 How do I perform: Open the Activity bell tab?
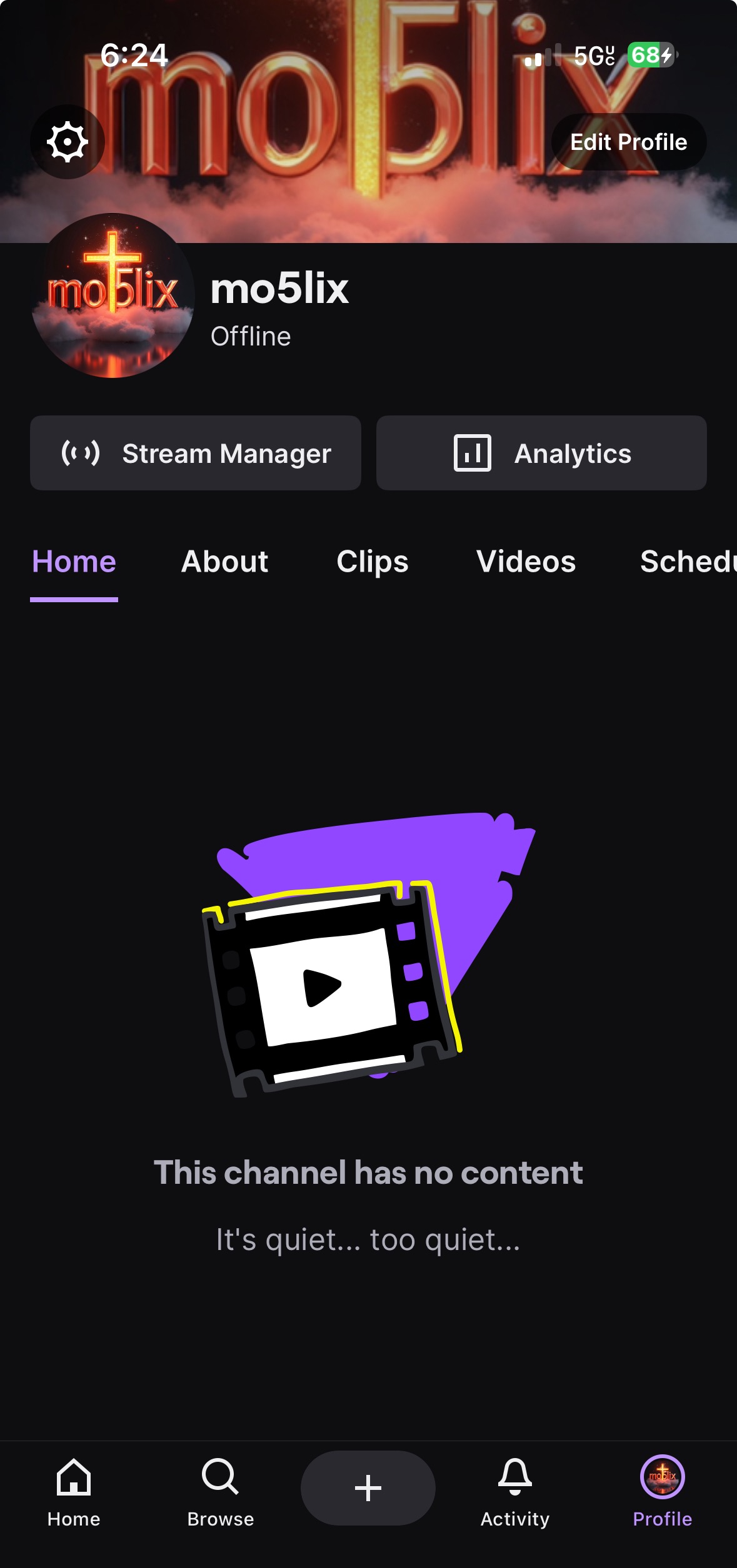point(515,1492)
